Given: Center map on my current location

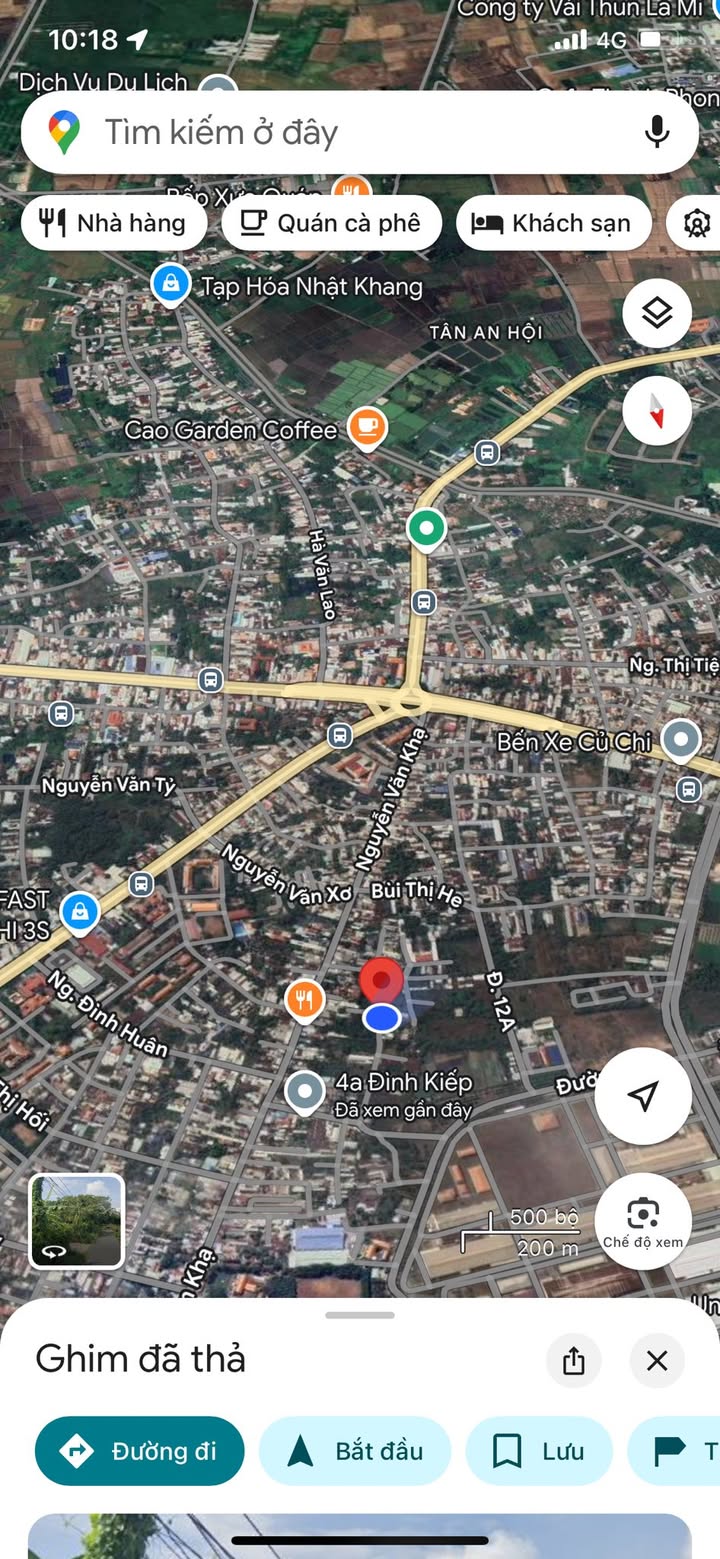Looking at the screenshot, I should [643, 1096].
